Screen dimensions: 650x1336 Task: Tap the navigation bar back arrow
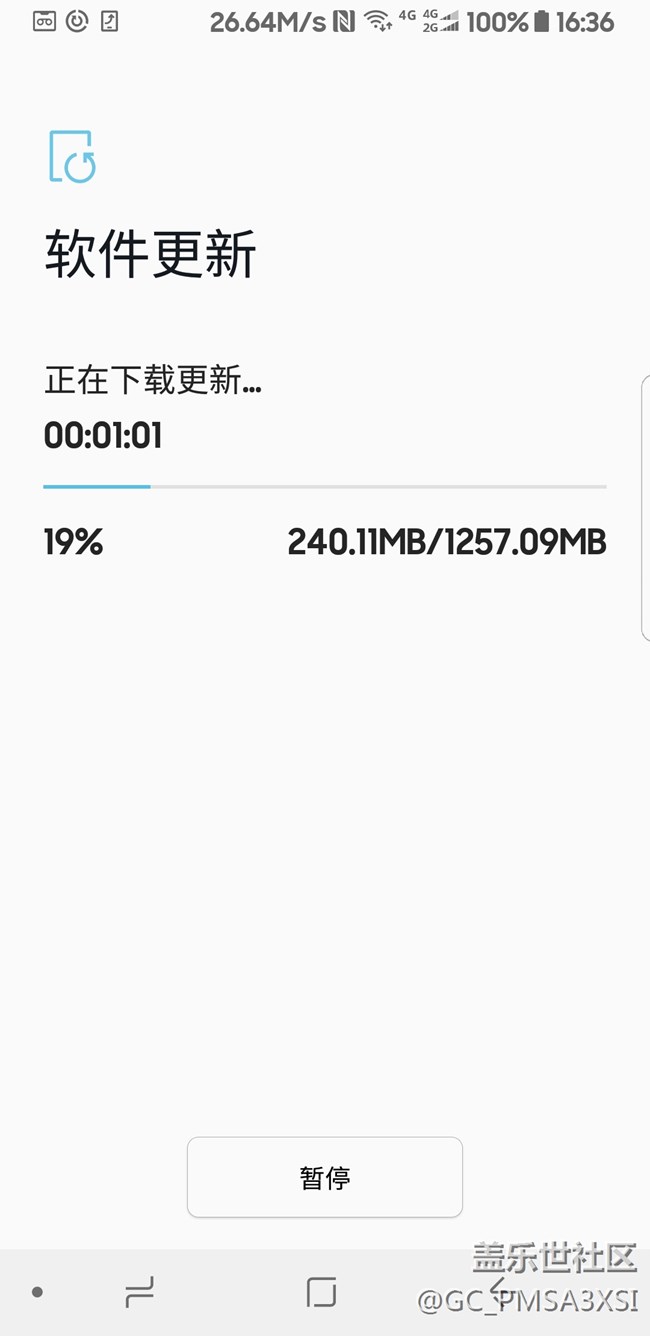tap(497, 1290)
